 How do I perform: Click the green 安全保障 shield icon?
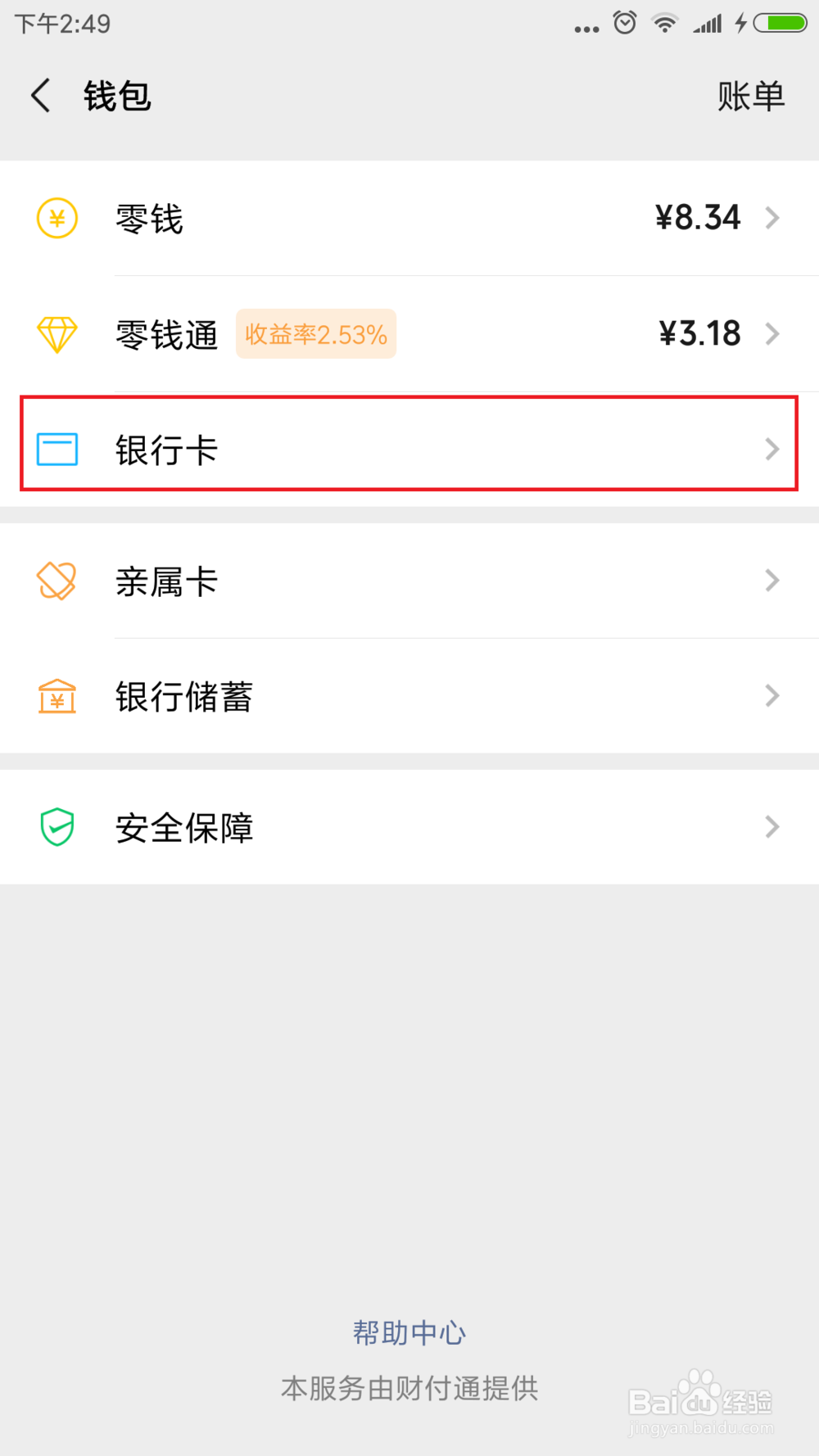click(x=56, y=827)
